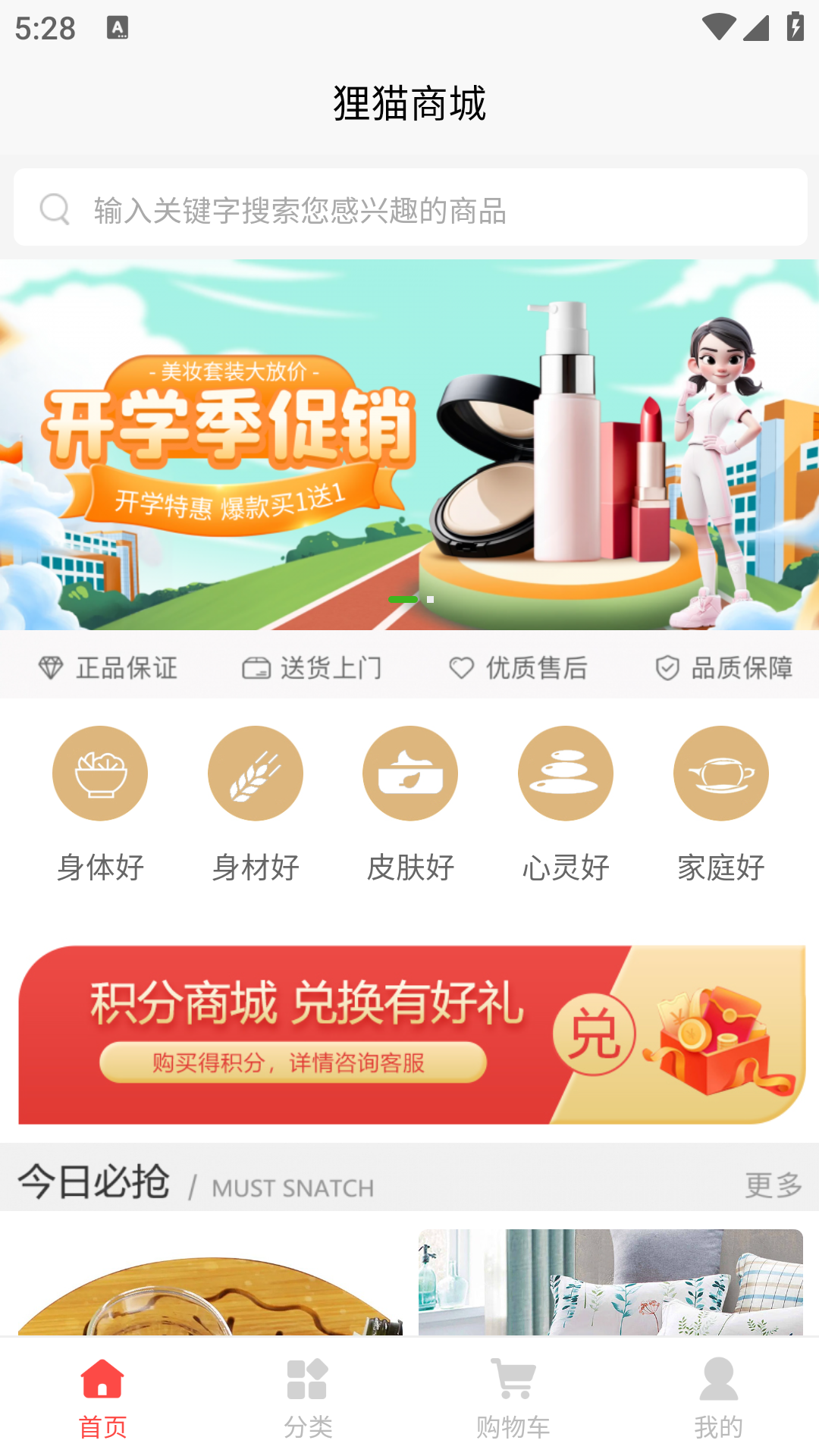Viewport: 819px width, 1456px height.
Task: Open the 身体好 category
Action: tap(100, 804)
